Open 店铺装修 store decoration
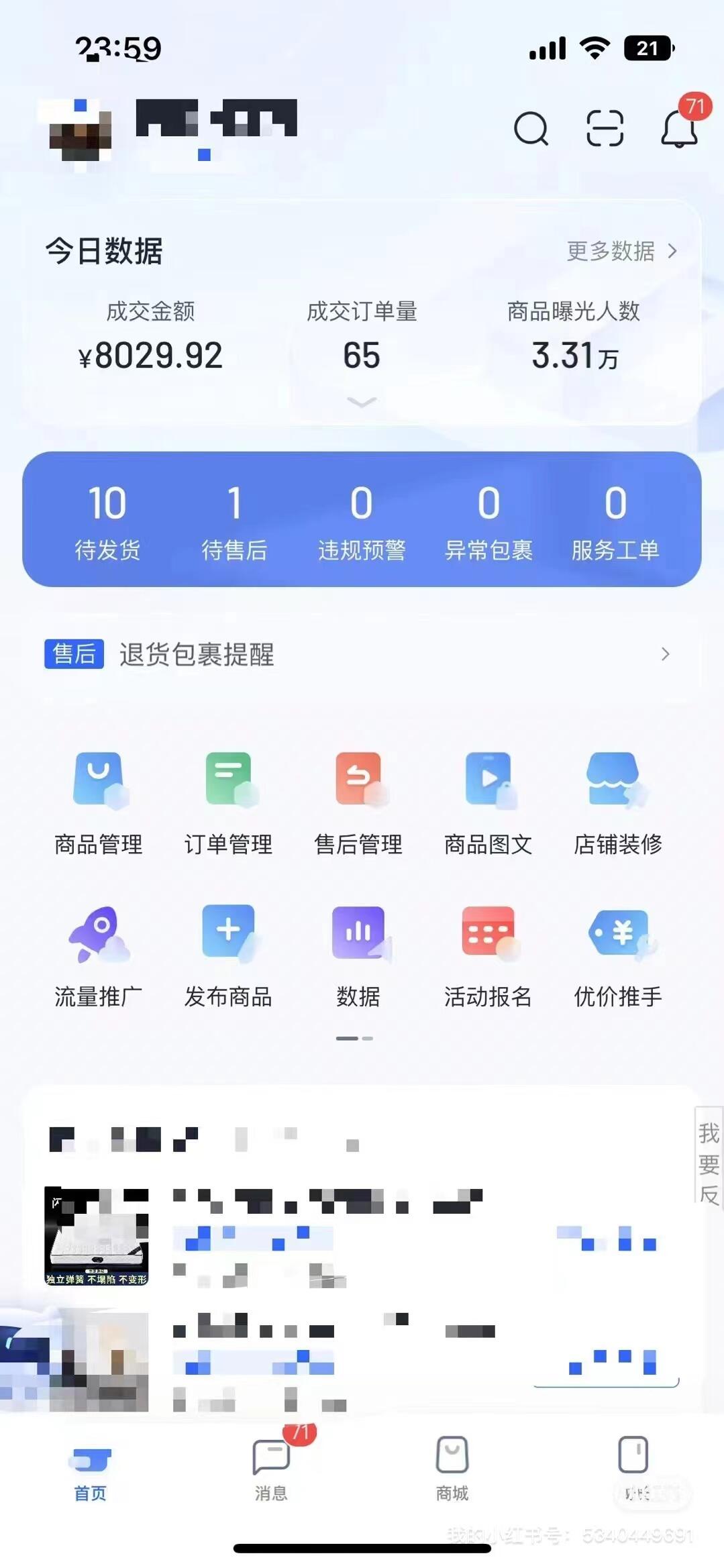The height and width of the screenshot is (1568, 724). click(617, 802)
